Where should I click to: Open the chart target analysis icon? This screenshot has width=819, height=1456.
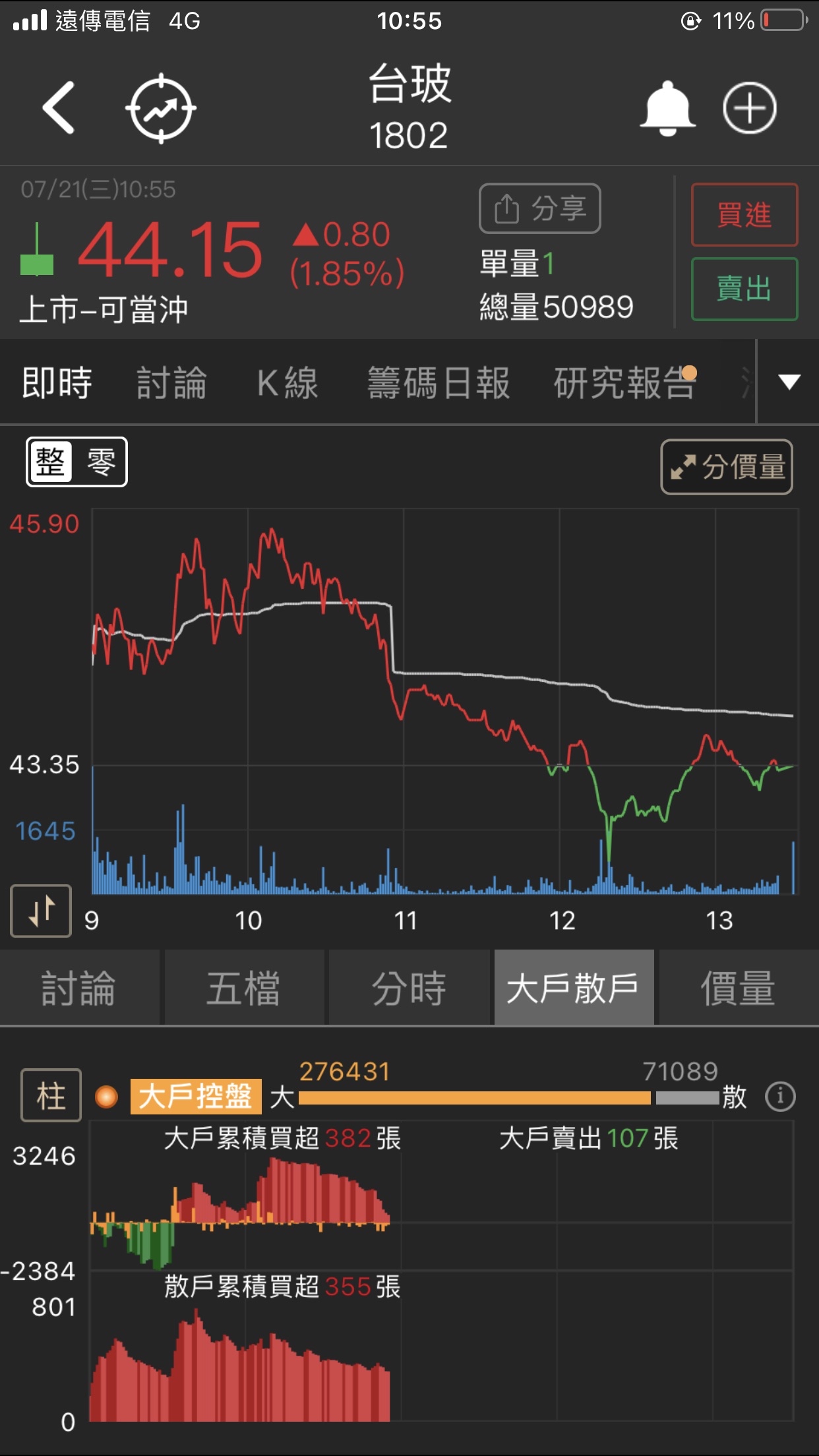[x=161, y=108]
